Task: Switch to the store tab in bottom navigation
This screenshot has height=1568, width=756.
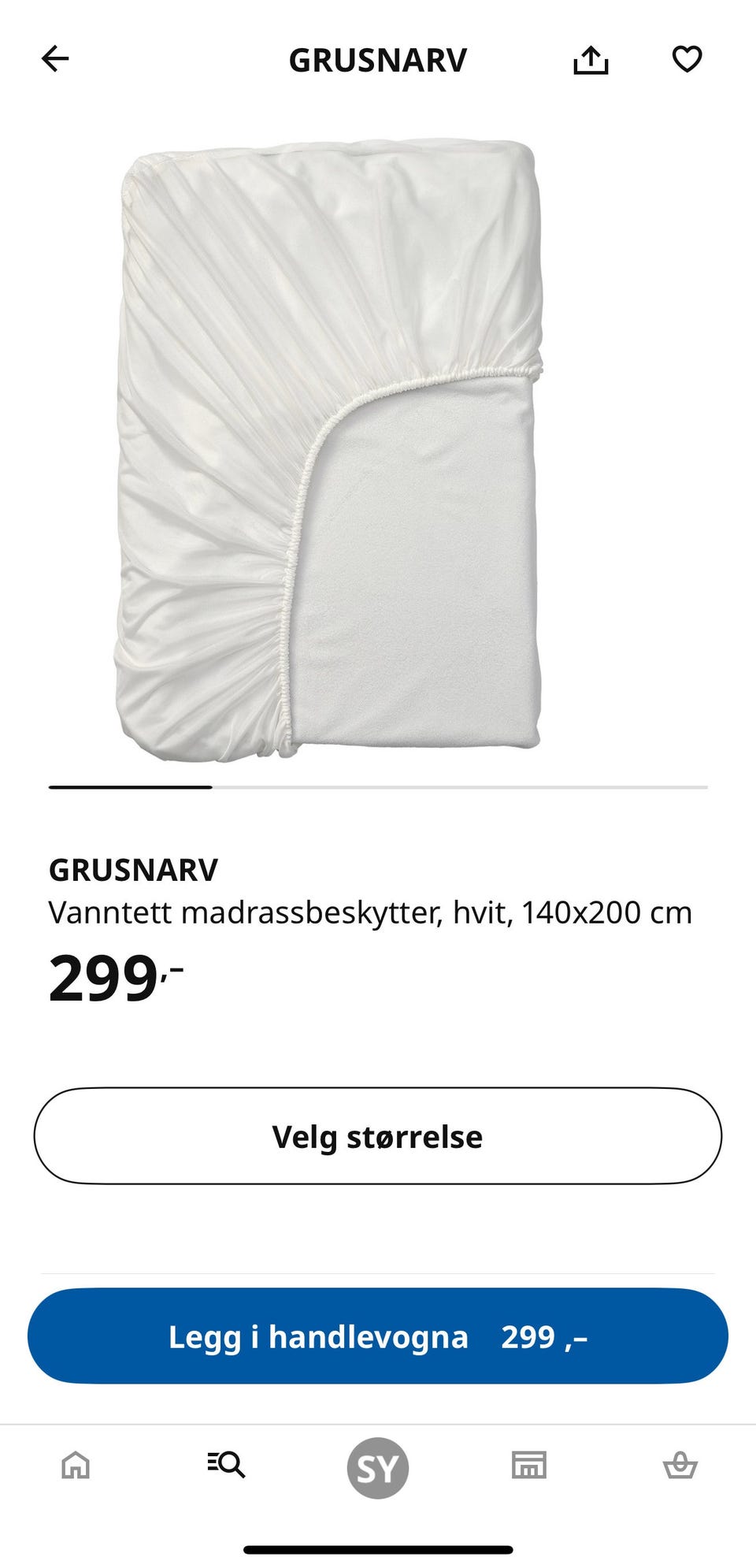Action: click(x=529, y=1467)
